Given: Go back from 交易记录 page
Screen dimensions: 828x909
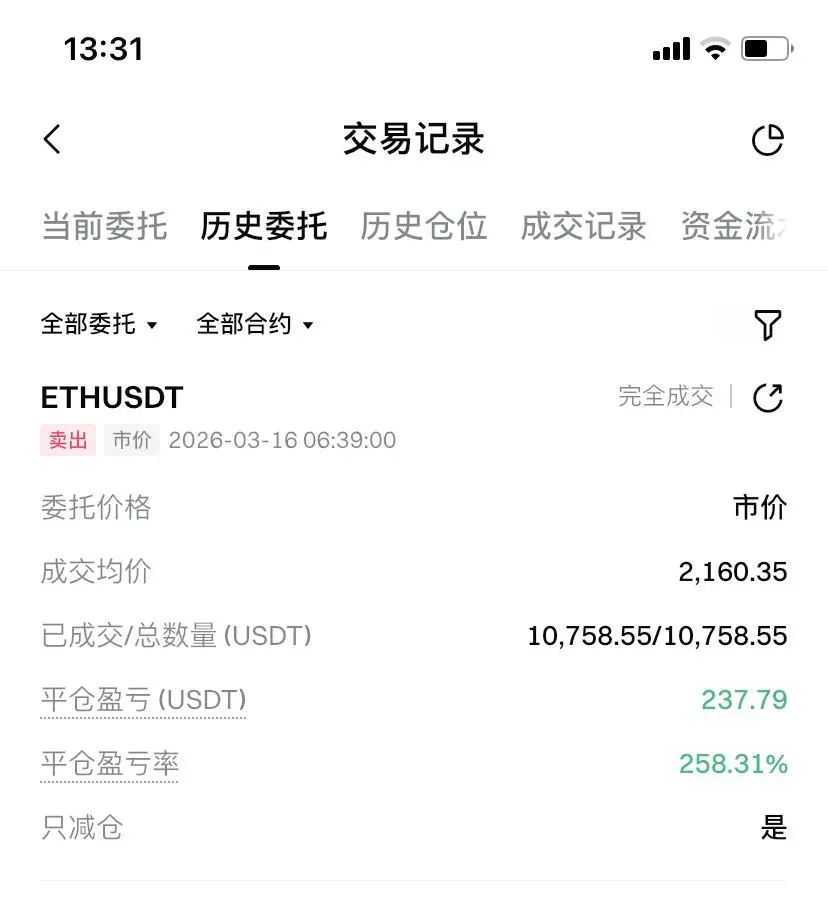Looking at the screenshot, I should click(53, 140).
